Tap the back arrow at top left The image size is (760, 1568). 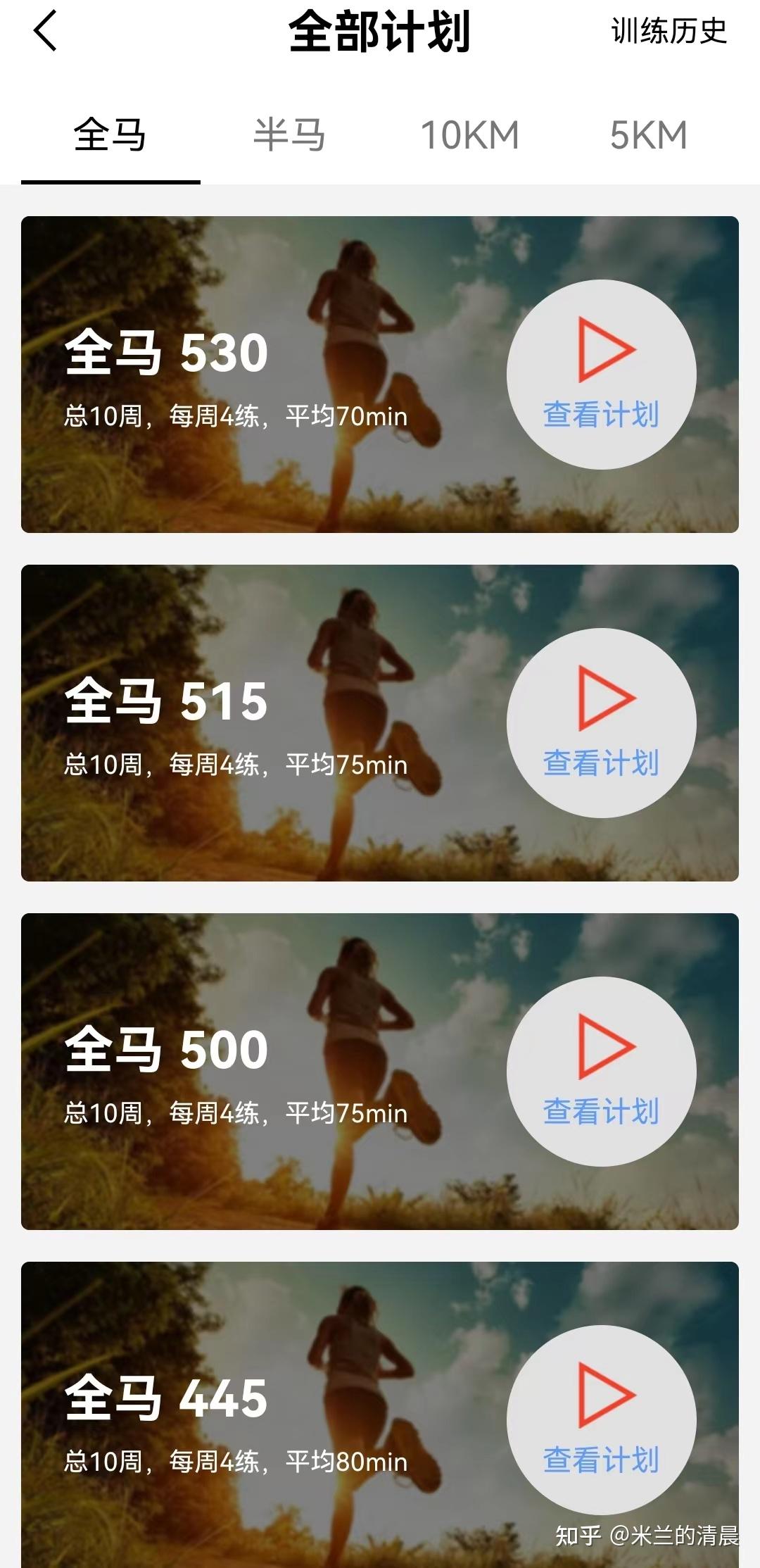pos(44,33)
